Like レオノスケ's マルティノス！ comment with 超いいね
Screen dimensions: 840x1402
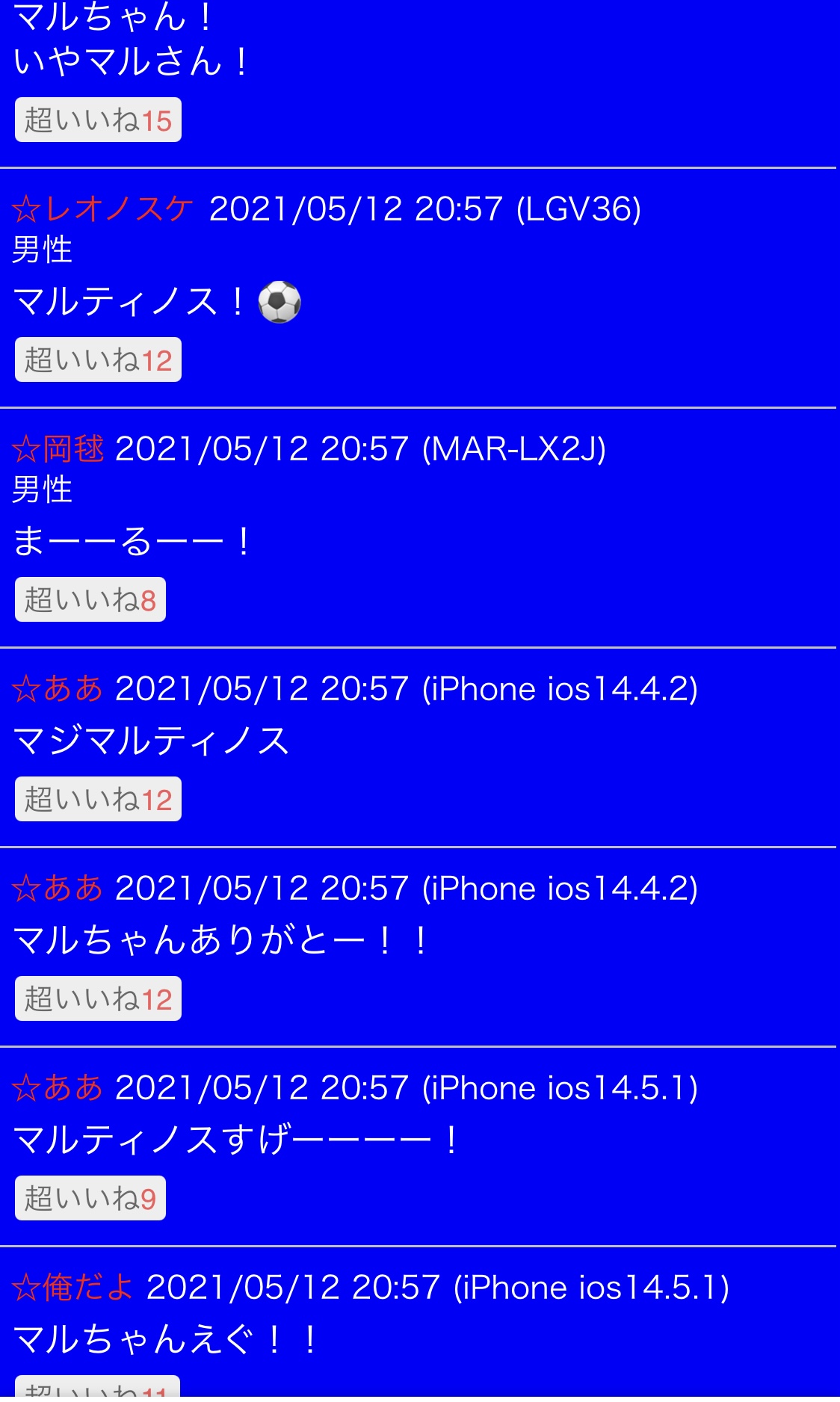click(x=98, y=359)
